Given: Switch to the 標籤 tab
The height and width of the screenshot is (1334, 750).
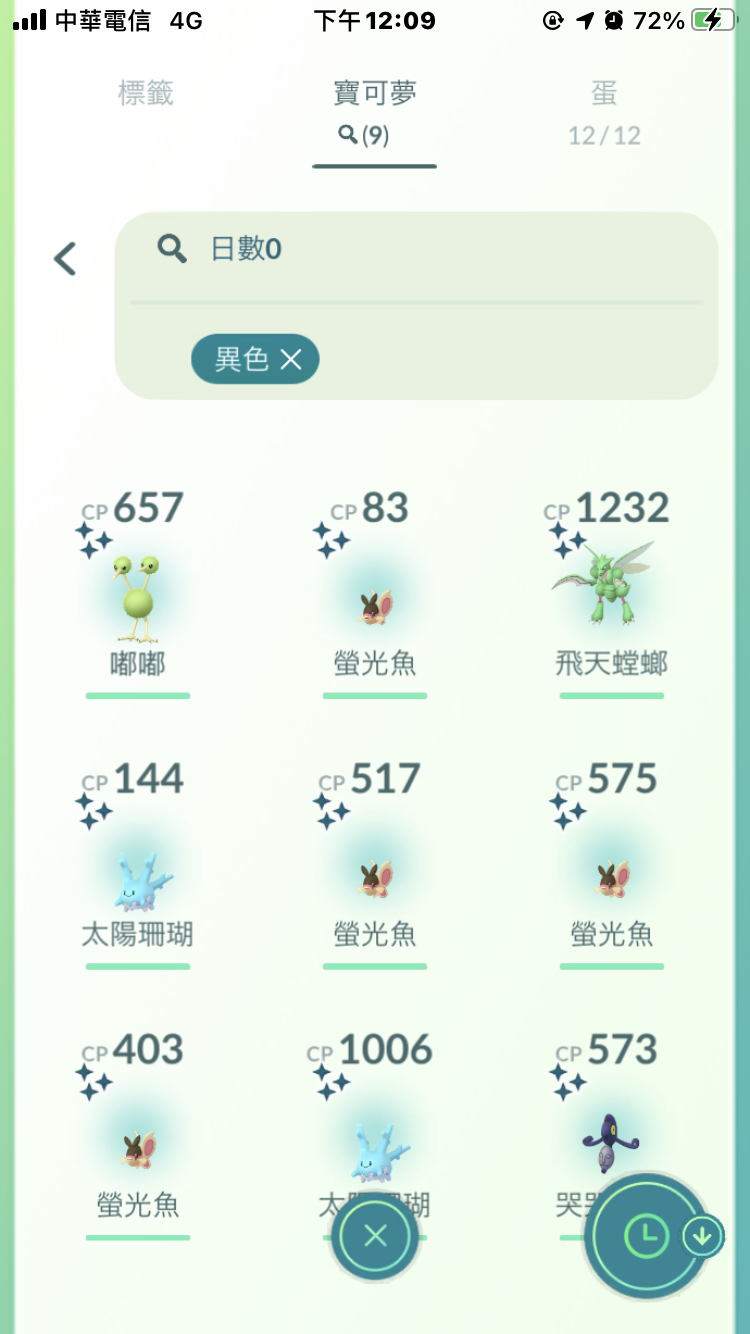Looking at the screenshot, I should click(146, 95).
